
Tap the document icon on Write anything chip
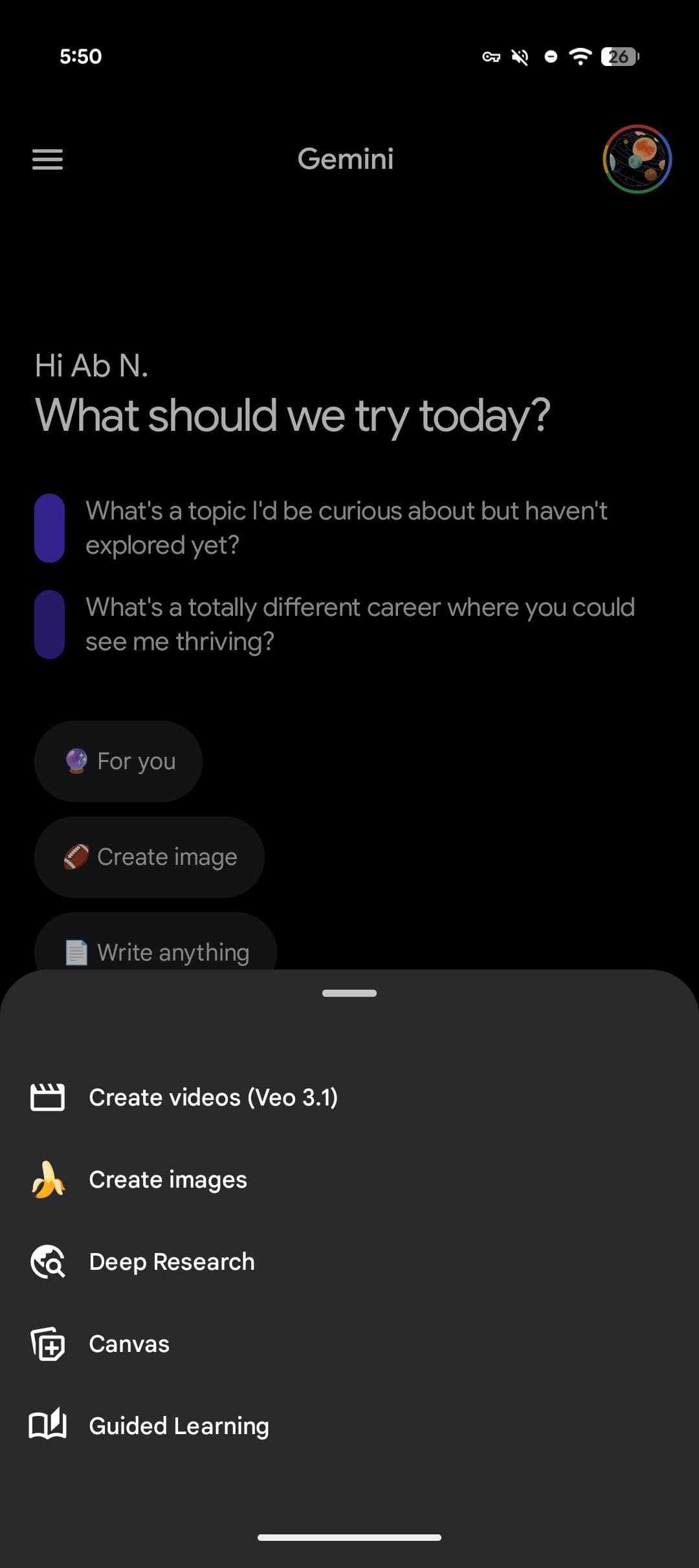point(76,952)
